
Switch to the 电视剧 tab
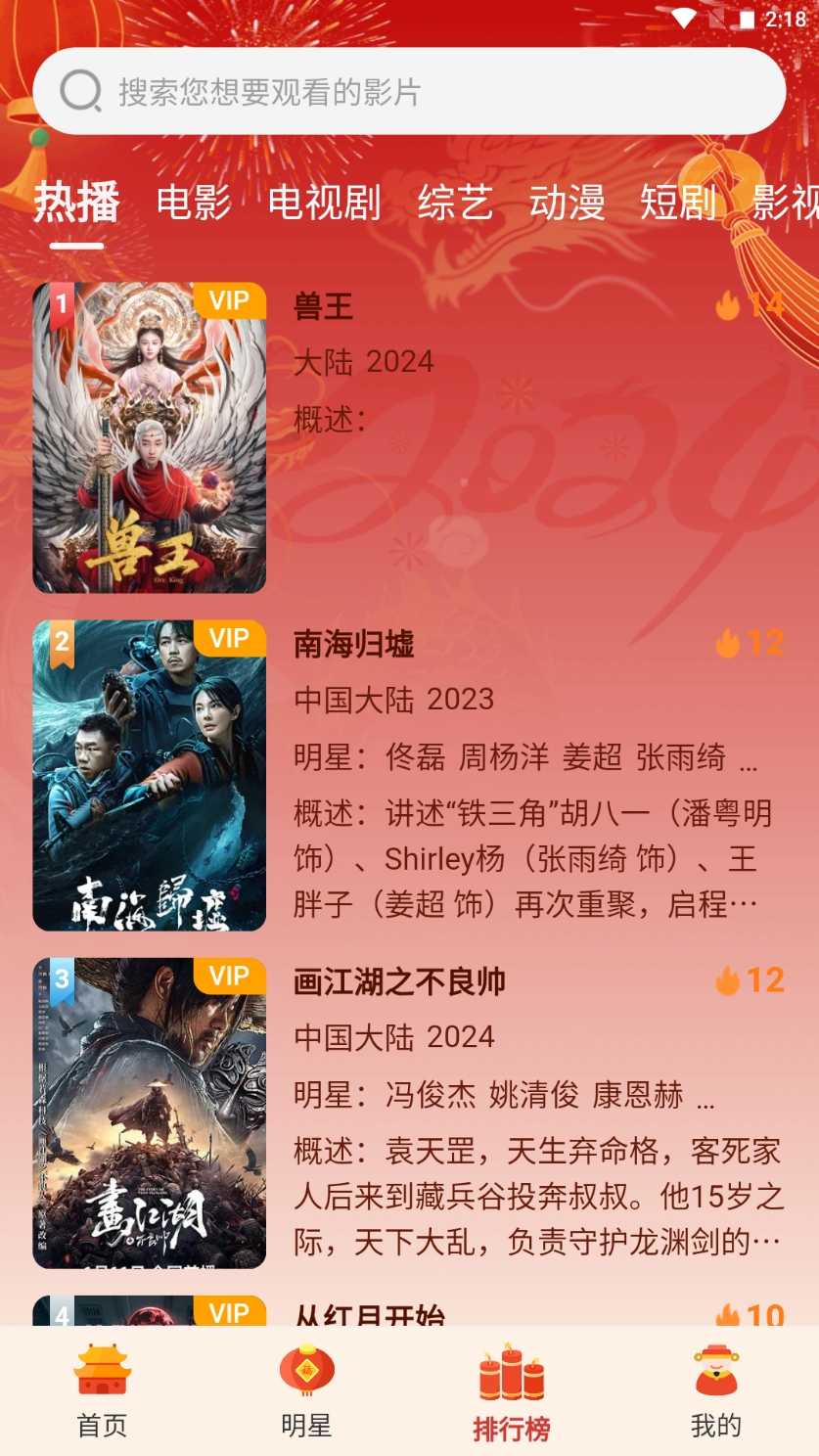click(324, 203)
